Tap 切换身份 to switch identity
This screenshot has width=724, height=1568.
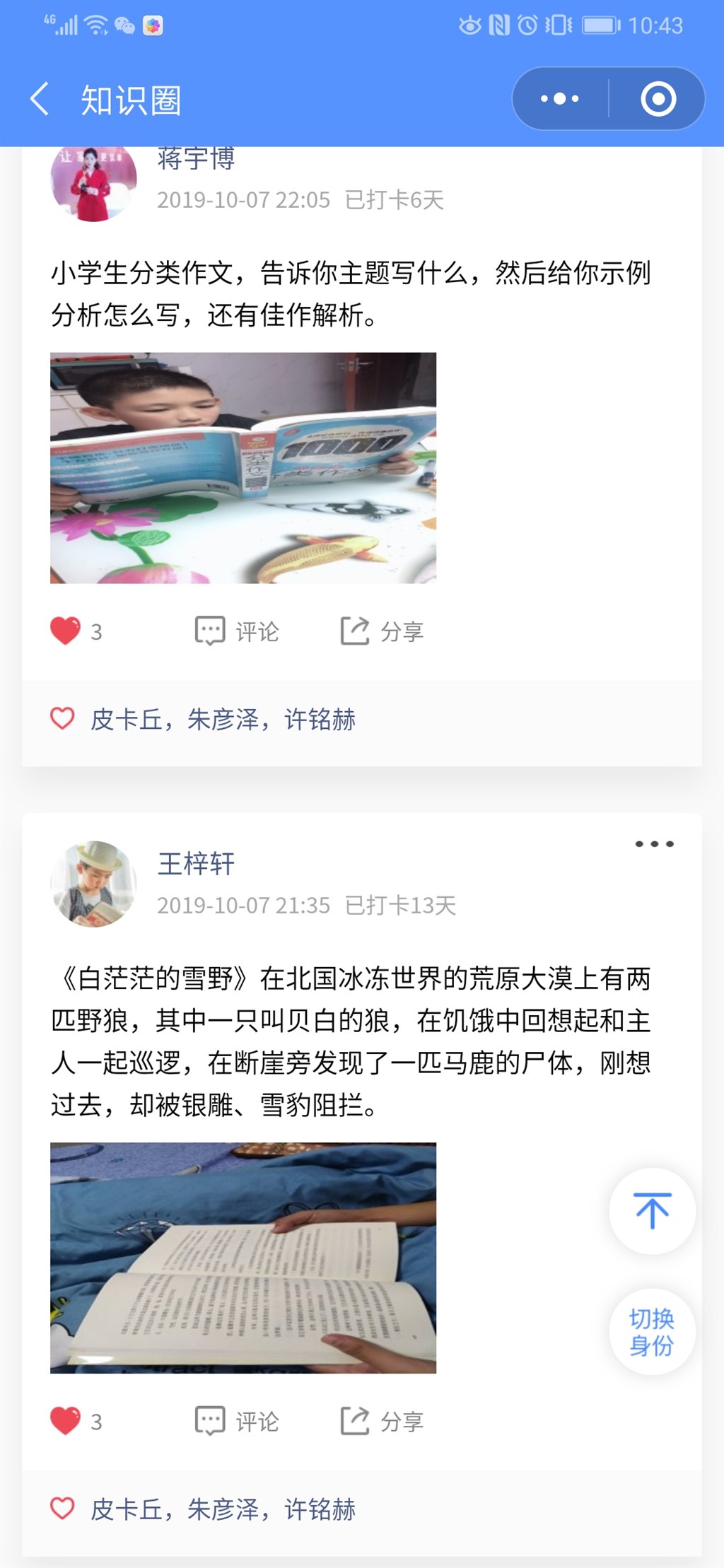click(652, 1332)
